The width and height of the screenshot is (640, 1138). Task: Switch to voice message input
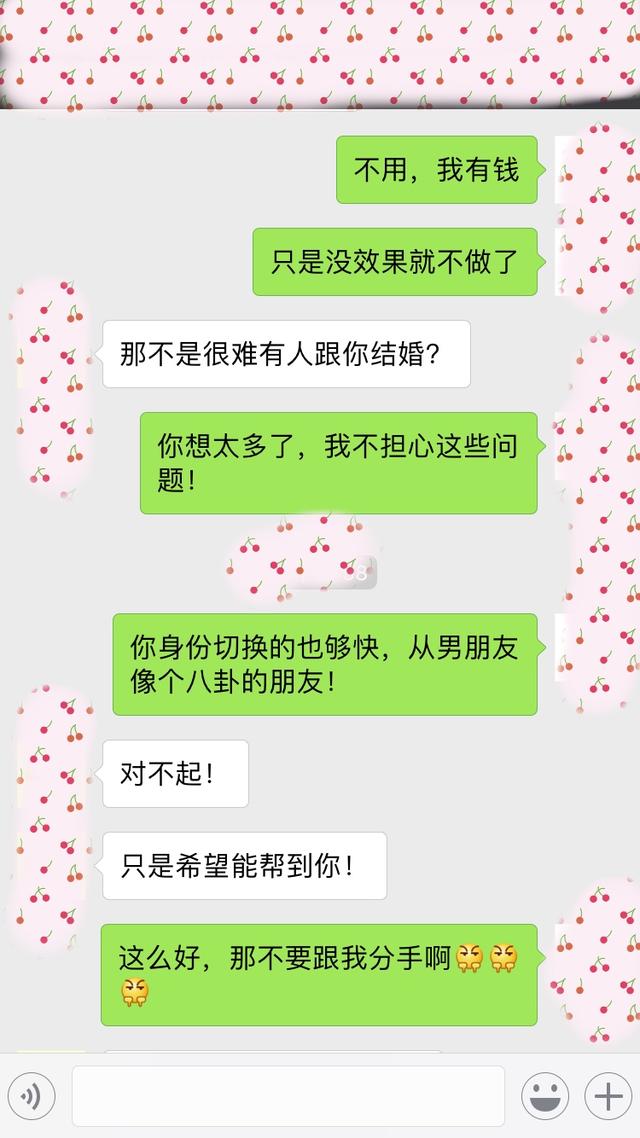32,1096
